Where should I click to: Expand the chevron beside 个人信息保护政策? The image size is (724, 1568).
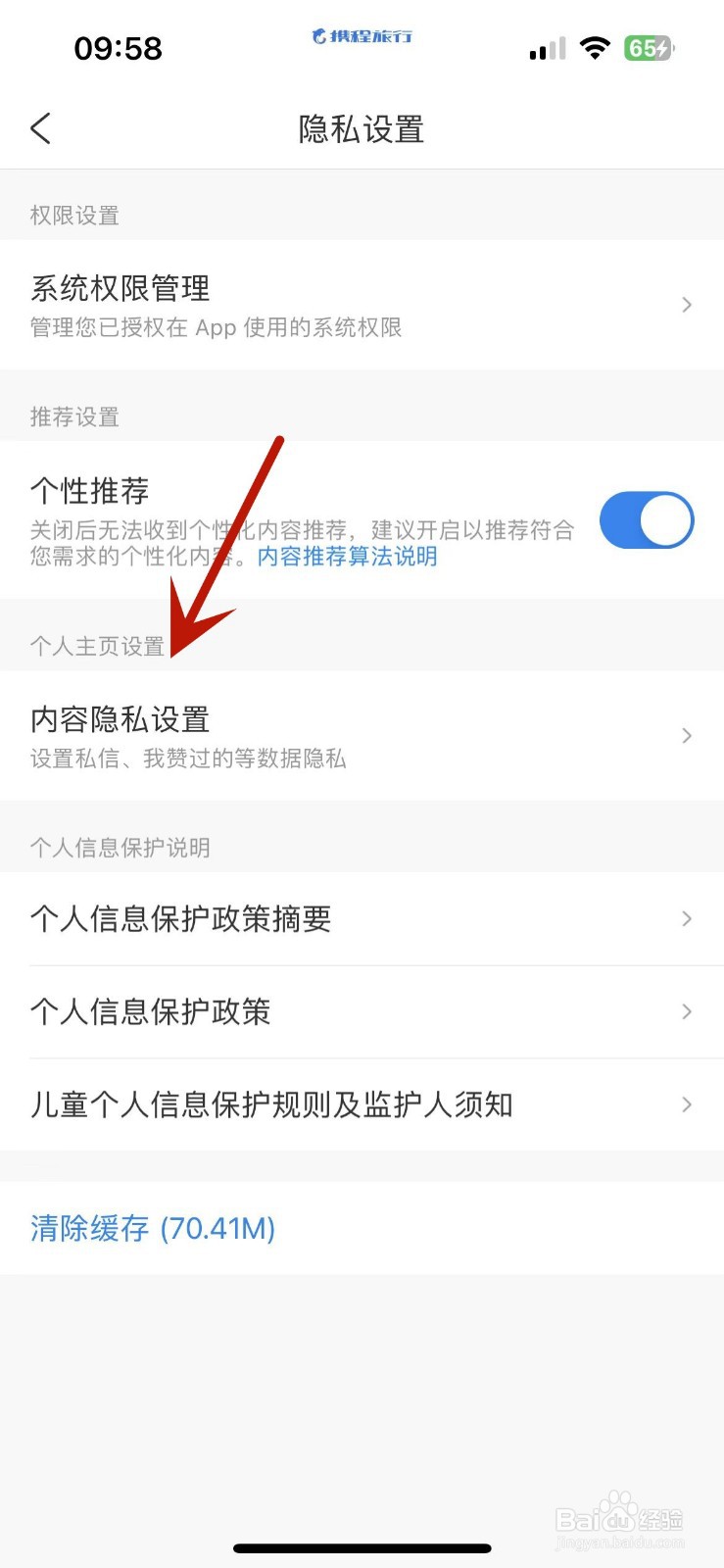[686, 1011]
